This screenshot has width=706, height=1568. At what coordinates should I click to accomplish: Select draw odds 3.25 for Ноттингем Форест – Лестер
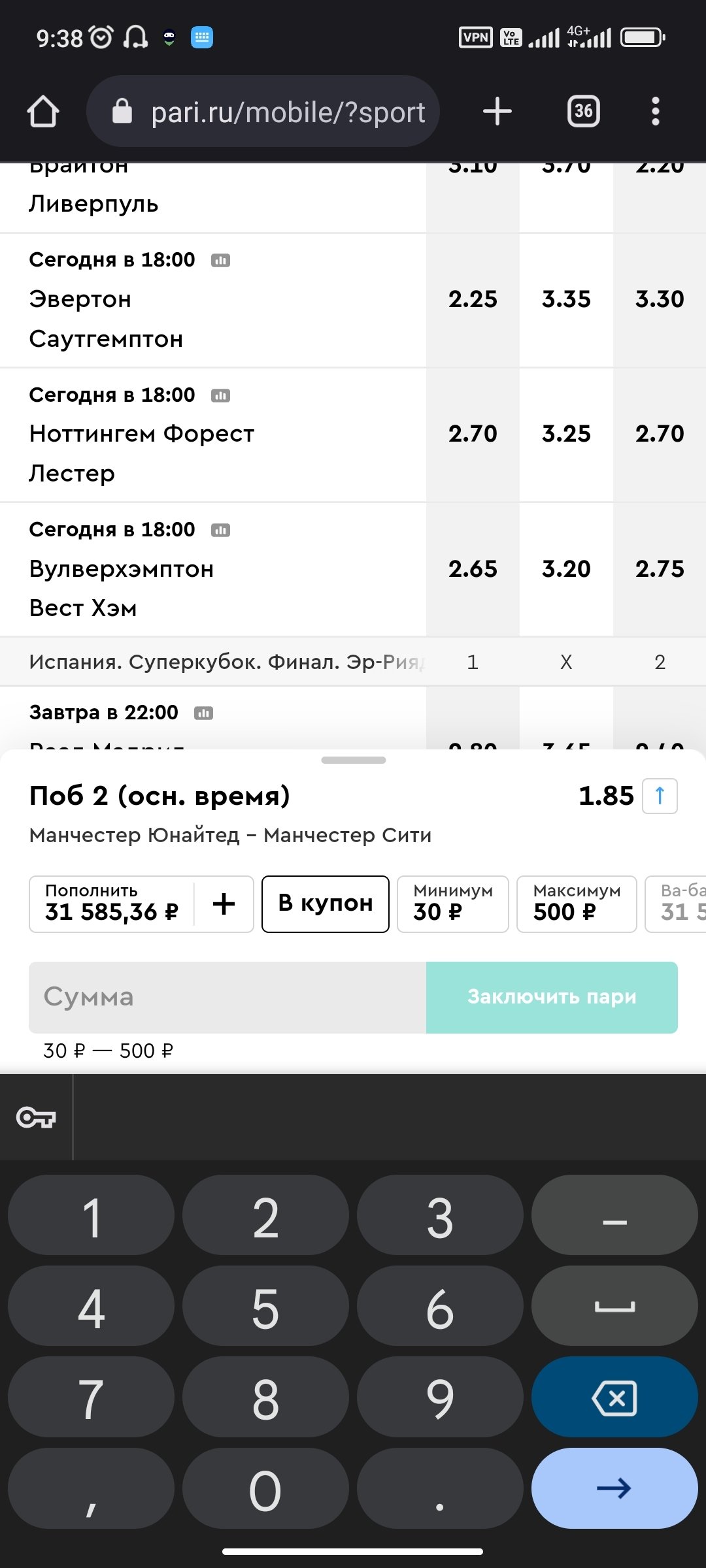pos(566,434)
